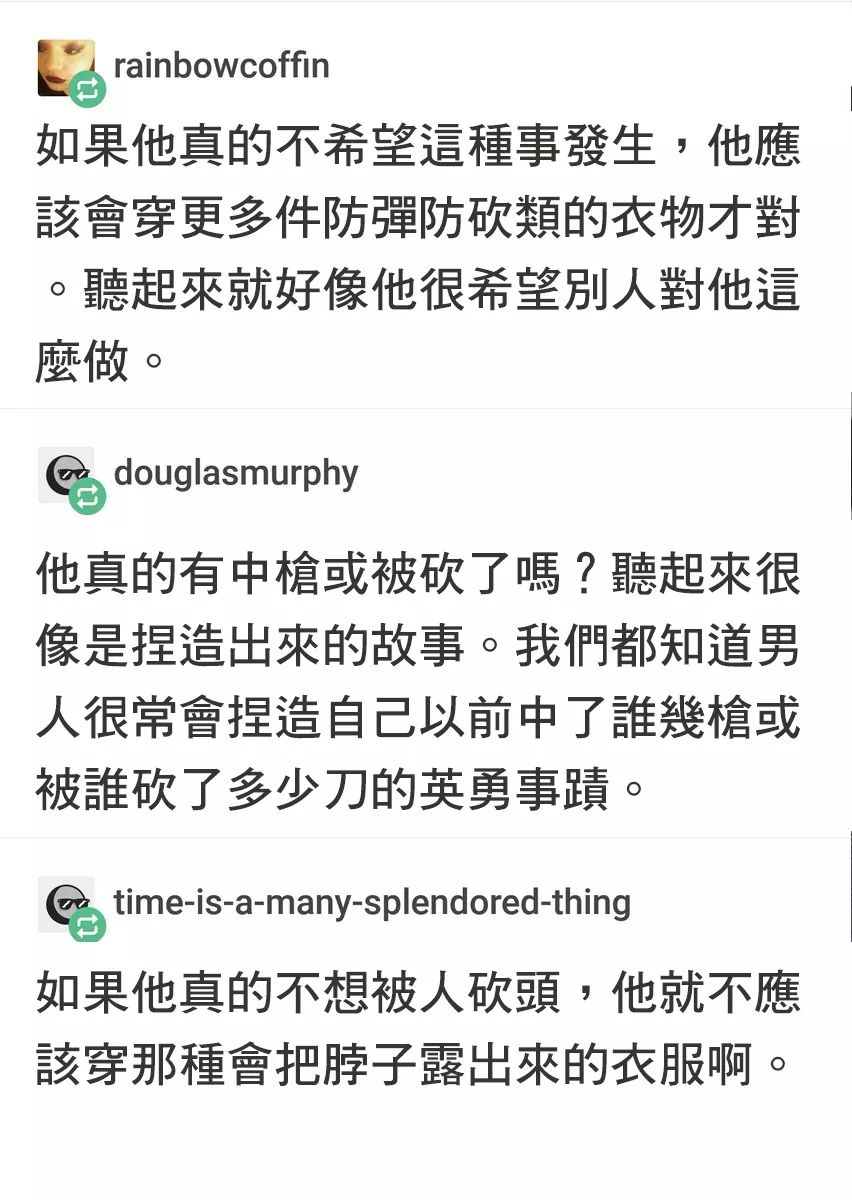Tap rainbowcoffin's avatar picture
The width and height of the screenshot is (852, 1200).
64,66
